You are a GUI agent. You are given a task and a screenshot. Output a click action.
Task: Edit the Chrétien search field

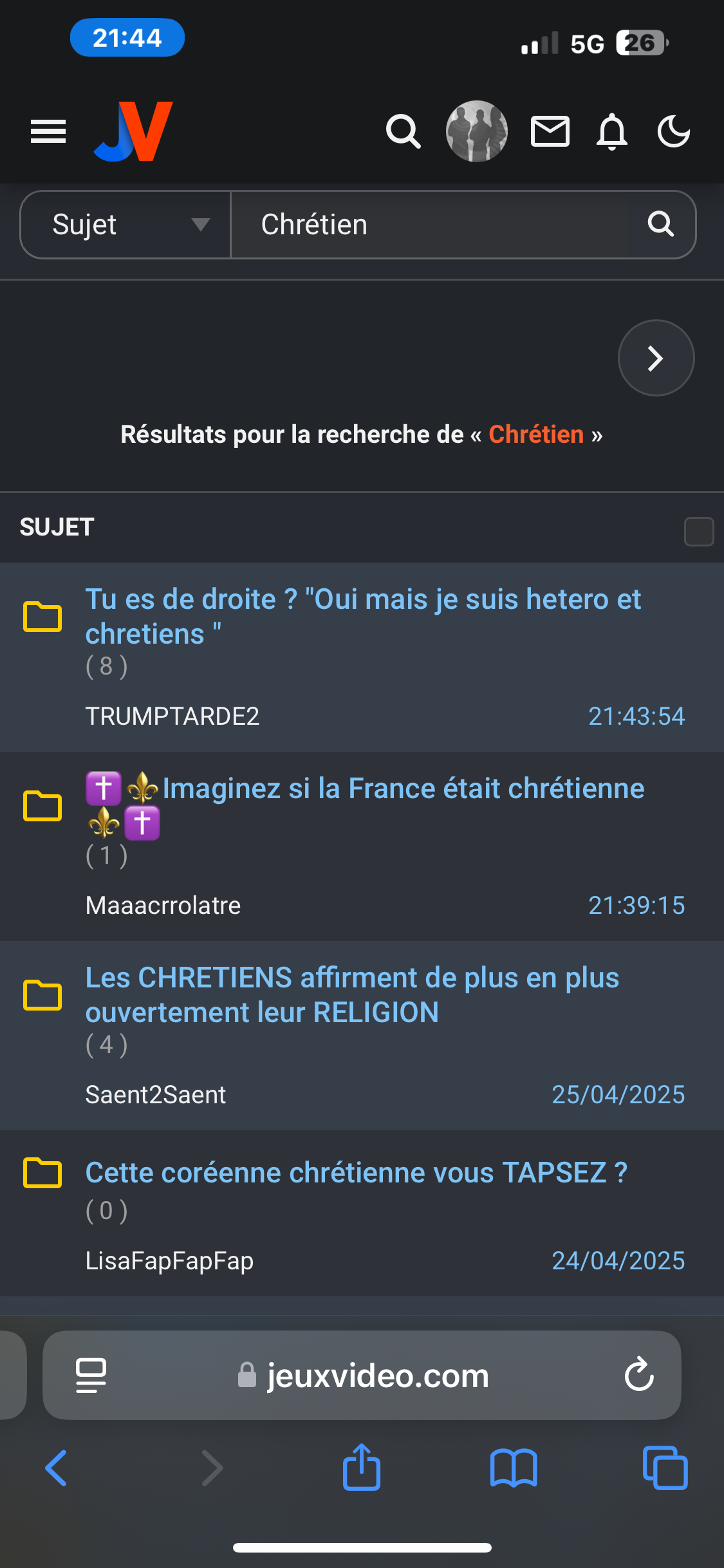430,225
